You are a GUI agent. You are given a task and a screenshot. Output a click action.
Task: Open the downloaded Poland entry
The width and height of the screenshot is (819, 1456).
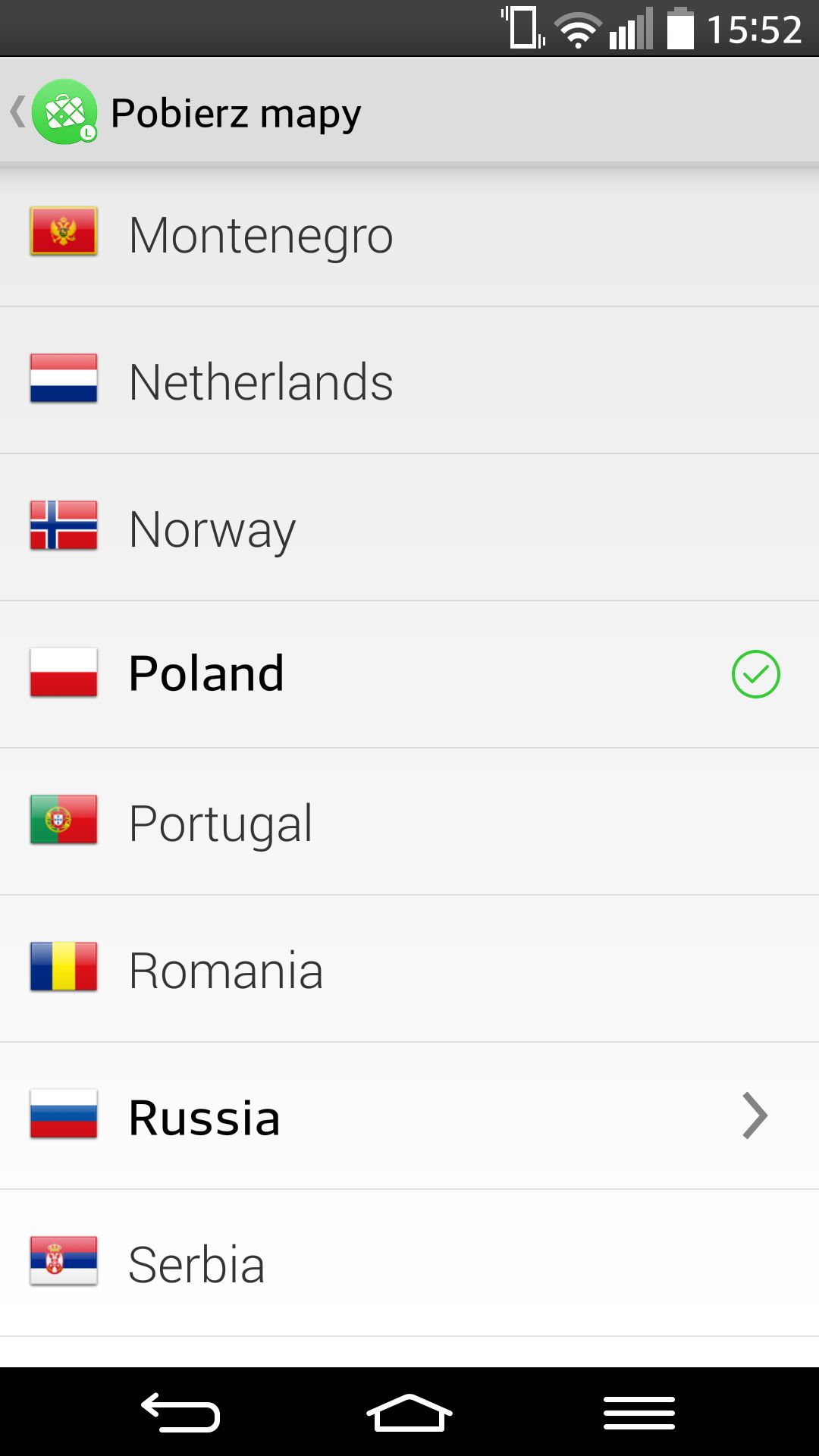click(409, 675)
